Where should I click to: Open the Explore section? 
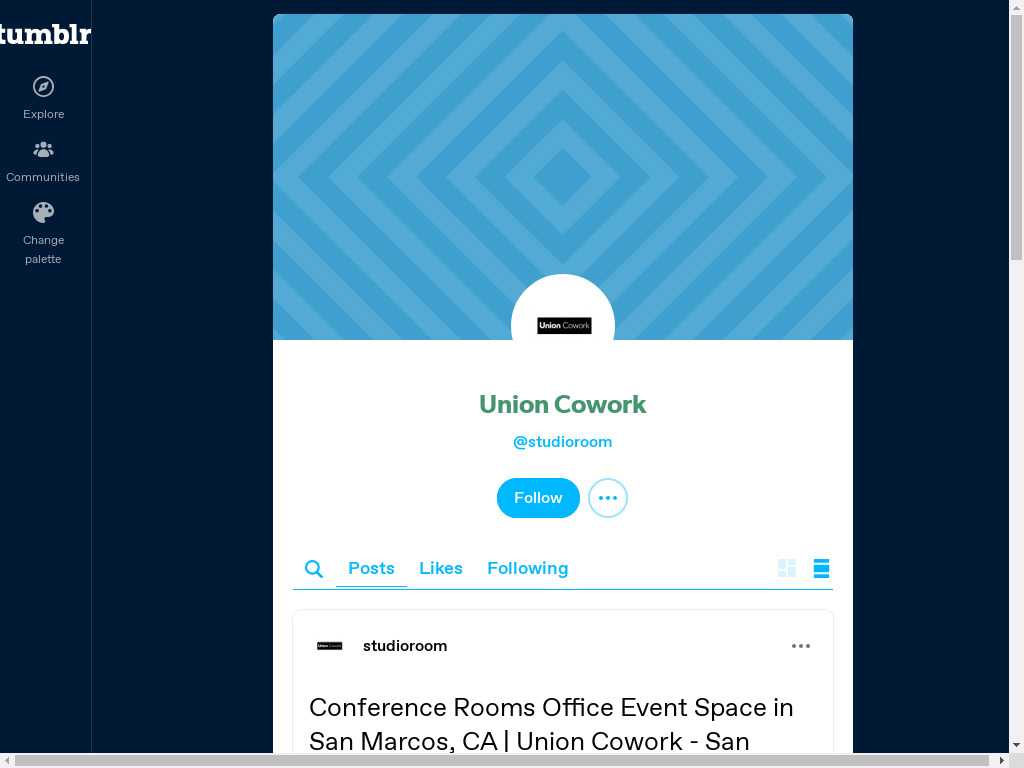coord(43,97)
